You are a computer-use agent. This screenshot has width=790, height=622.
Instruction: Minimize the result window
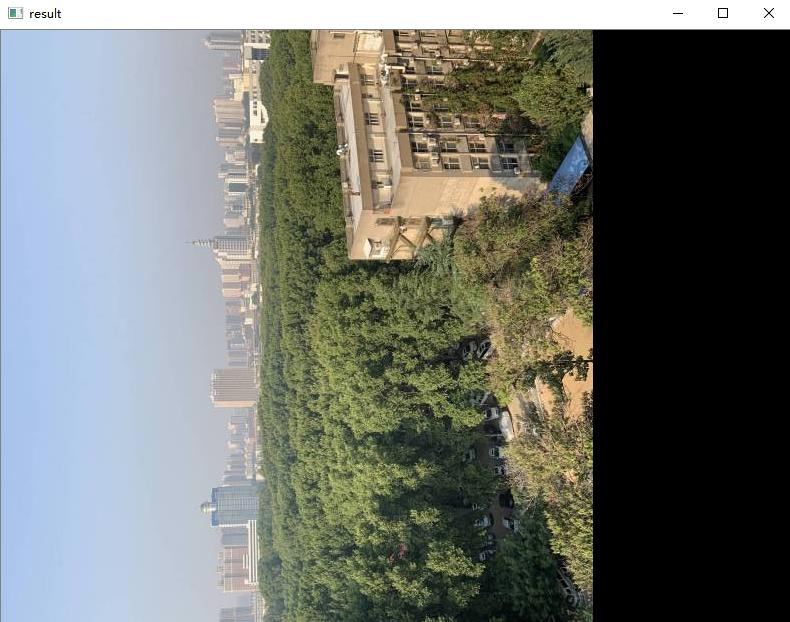[678, 13]
